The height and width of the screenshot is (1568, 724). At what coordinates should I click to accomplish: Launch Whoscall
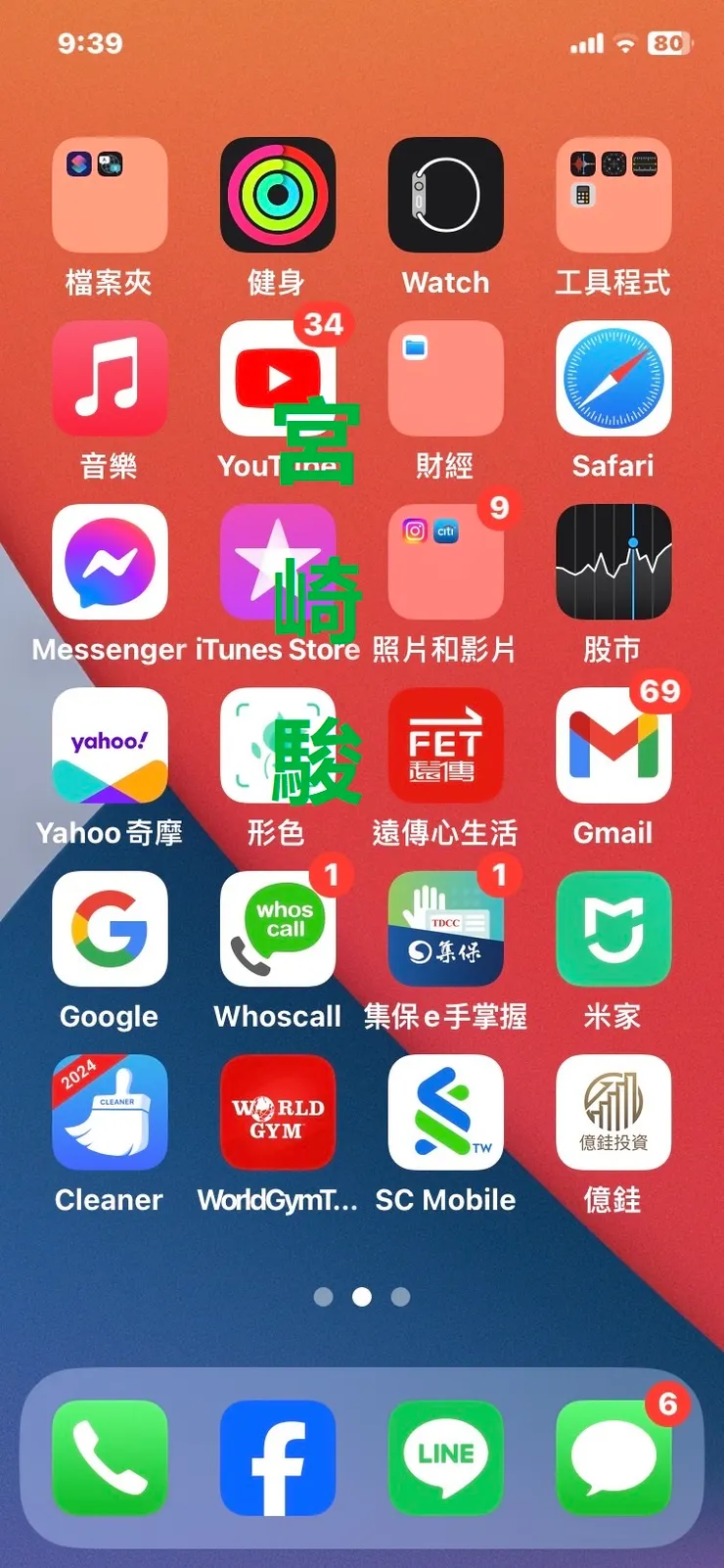pyautogui.click(x=278, y=929)
